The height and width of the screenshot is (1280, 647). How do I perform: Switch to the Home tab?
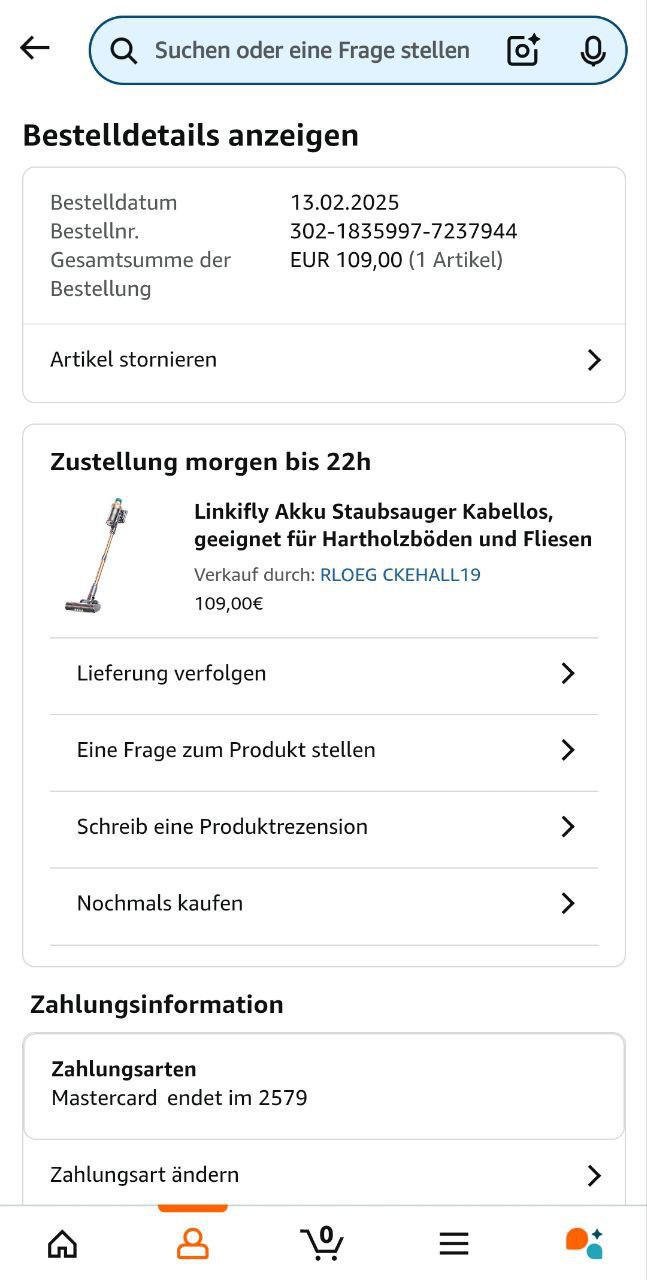pos(62,1243)
